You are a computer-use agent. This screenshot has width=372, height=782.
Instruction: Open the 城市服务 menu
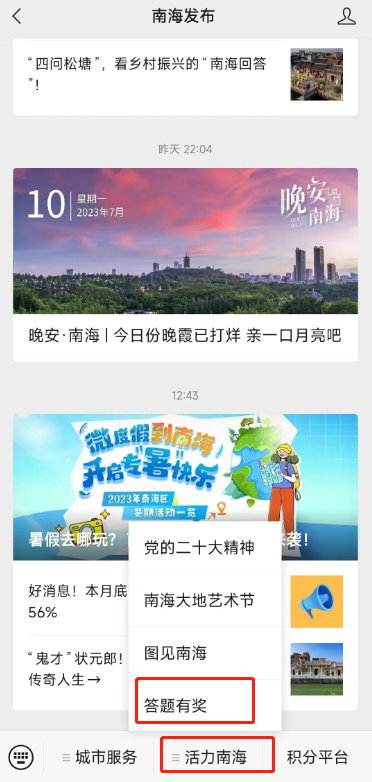click(x=99, y=758)
